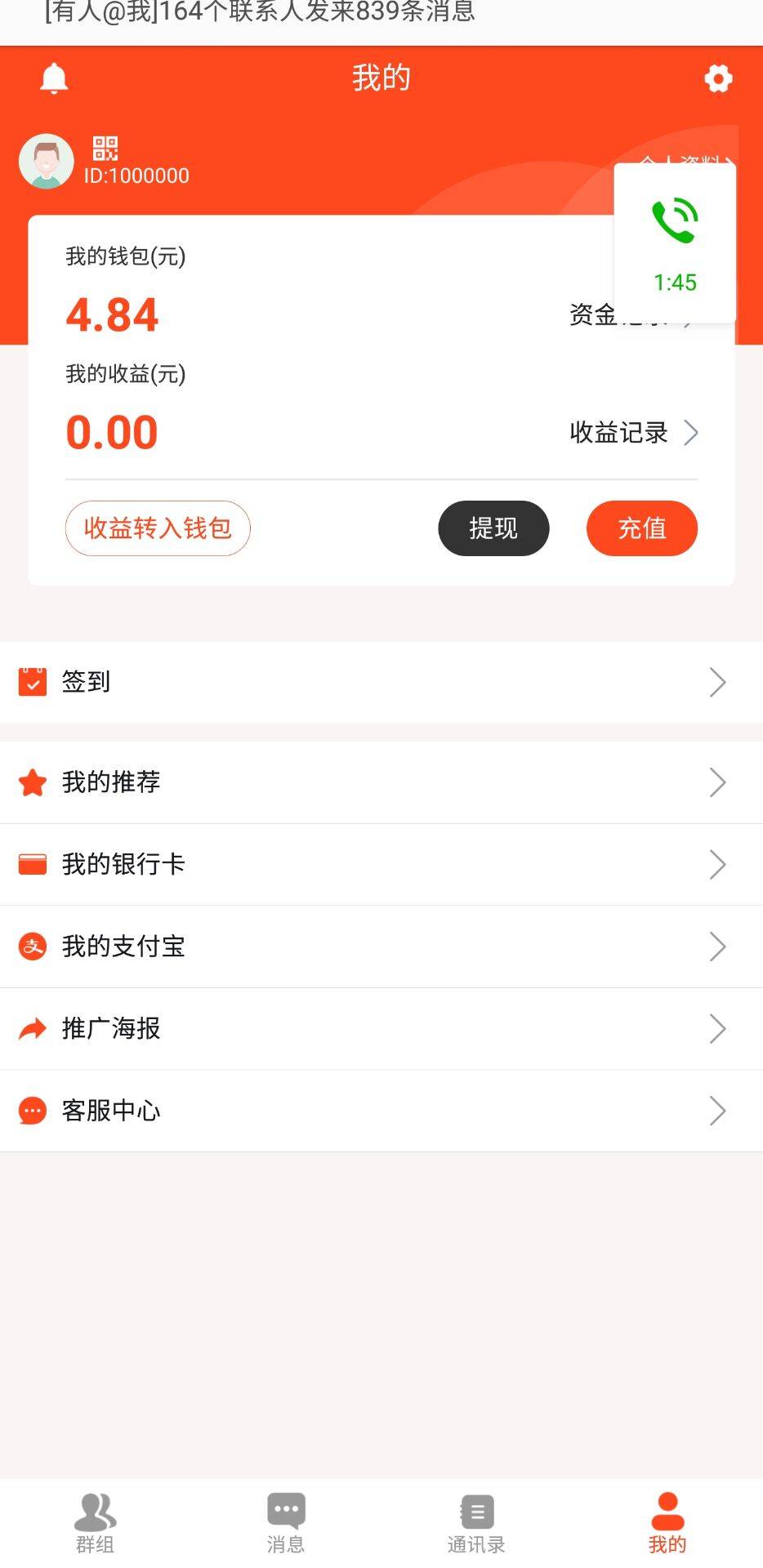Switch to the 消息 tab

[286, 1523]
